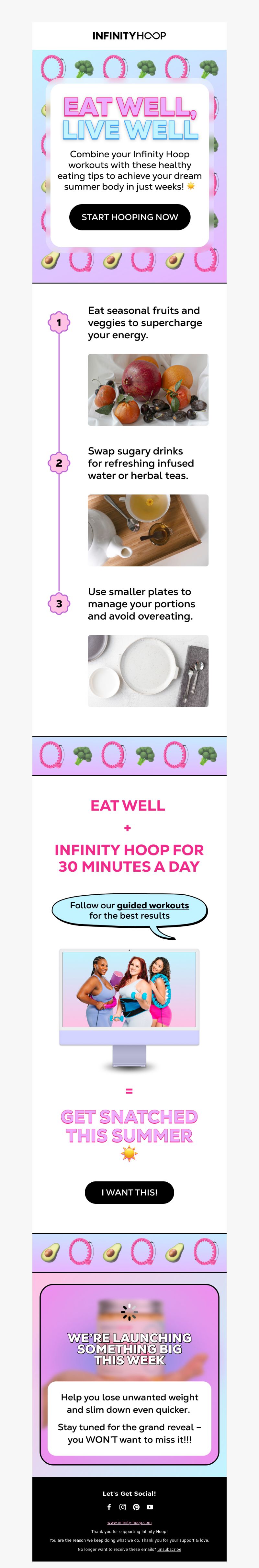Open the Pinterest social icon
Viewport: 259px width, 1568px height.
136,1506
